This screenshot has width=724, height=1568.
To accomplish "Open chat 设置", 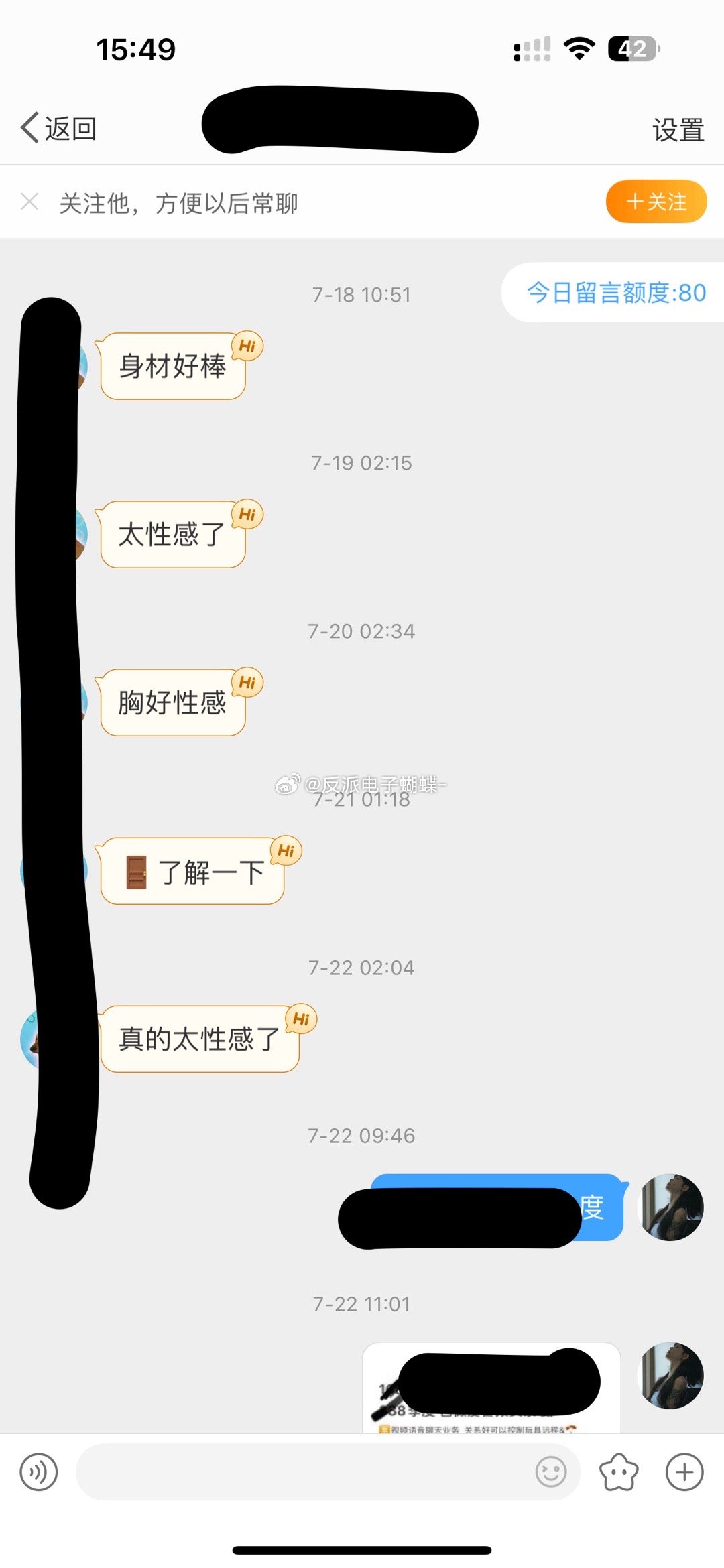I will click(x=678, y=129).
